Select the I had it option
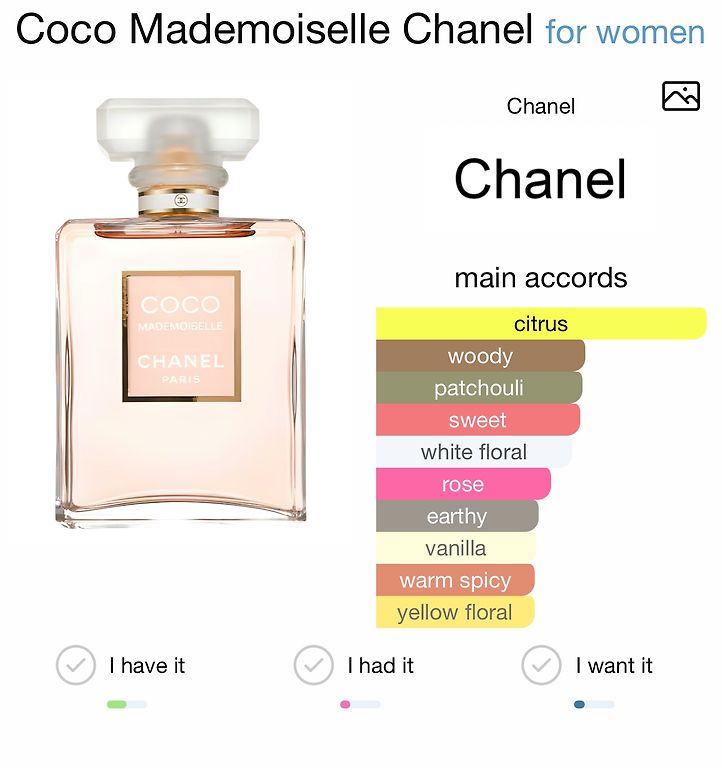 [x=314, y=666]
